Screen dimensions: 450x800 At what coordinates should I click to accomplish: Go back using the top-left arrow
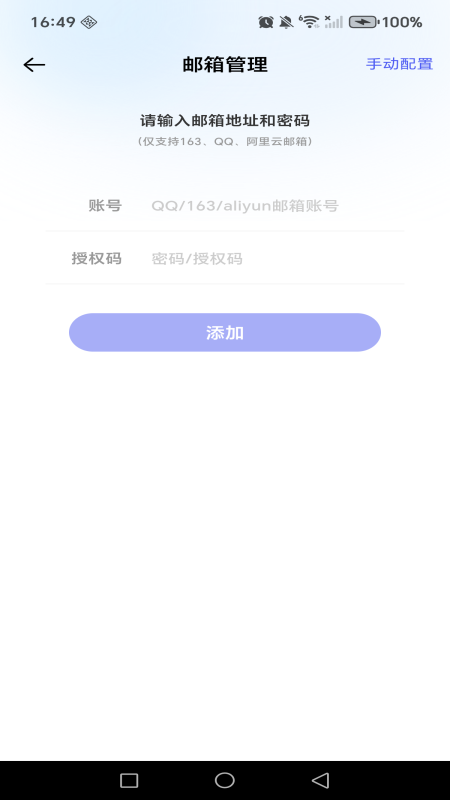(34, 65)
